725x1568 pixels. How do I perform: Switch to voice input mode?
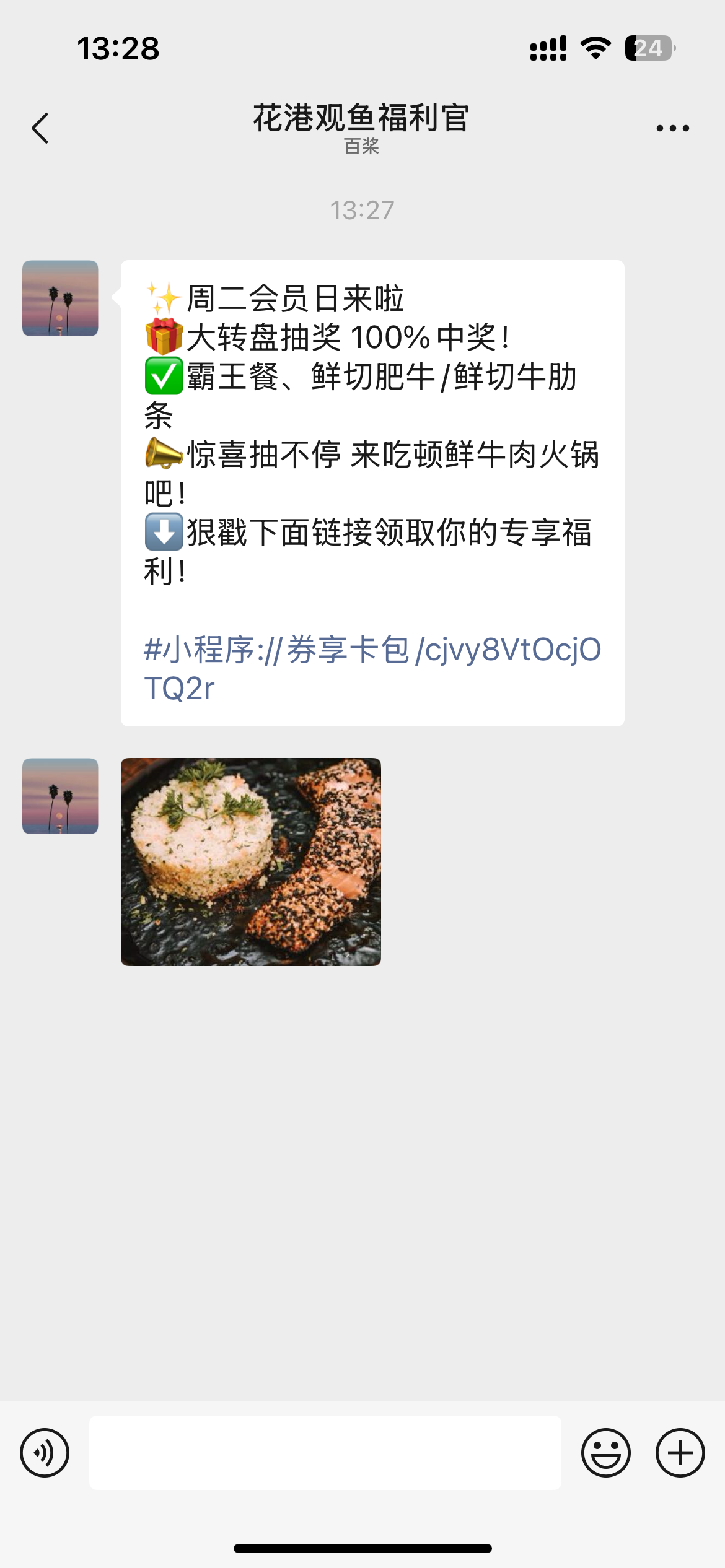click(x=45, y=1453)
